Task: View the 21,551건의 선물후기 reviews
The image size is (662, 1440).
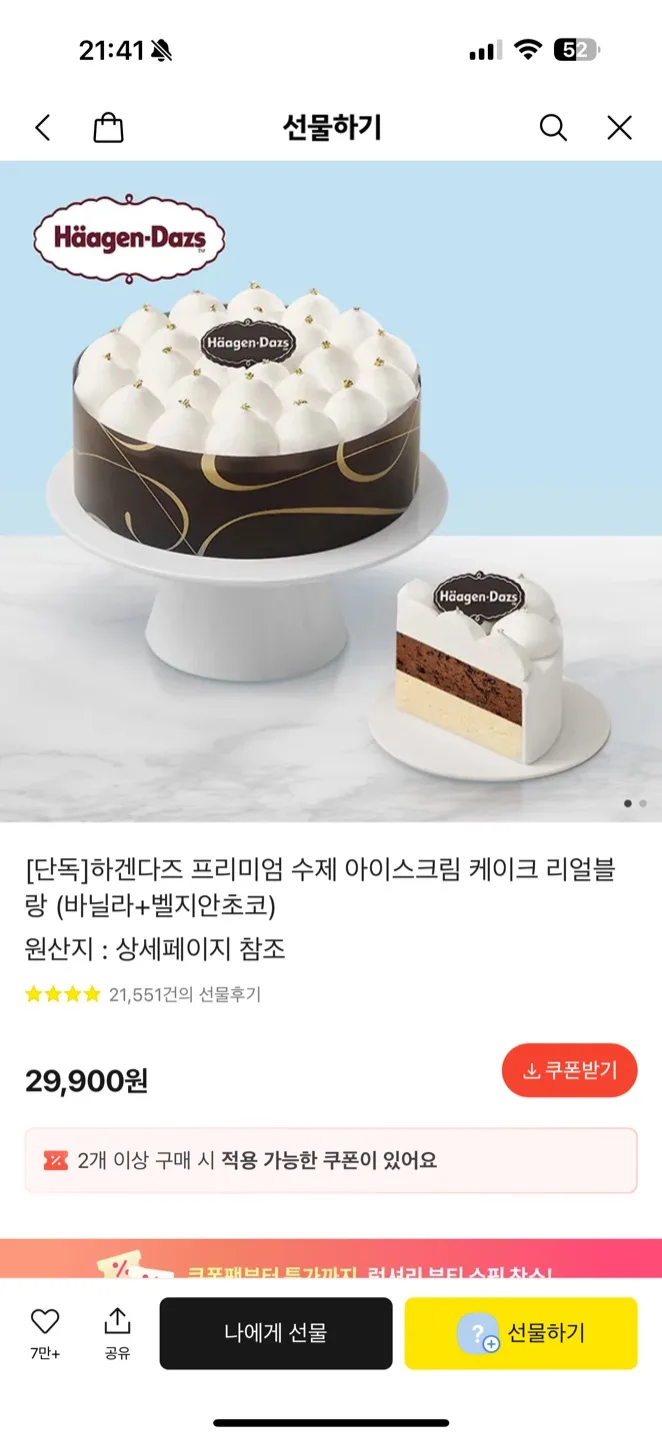Action: pos(184,994)
